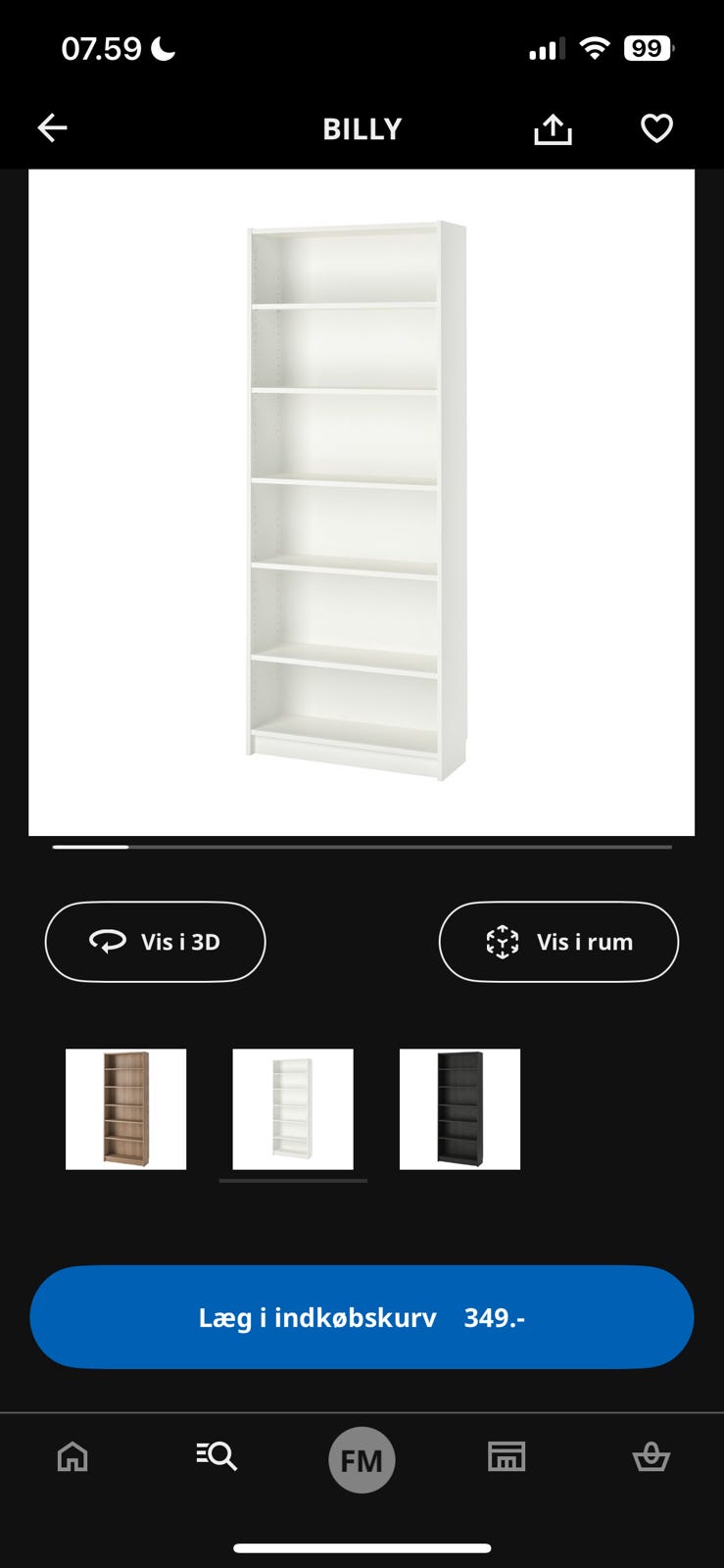Select the white color variant thumbnail
Viewport: 724px width, 1568px height.
(x=293, y=1110)
